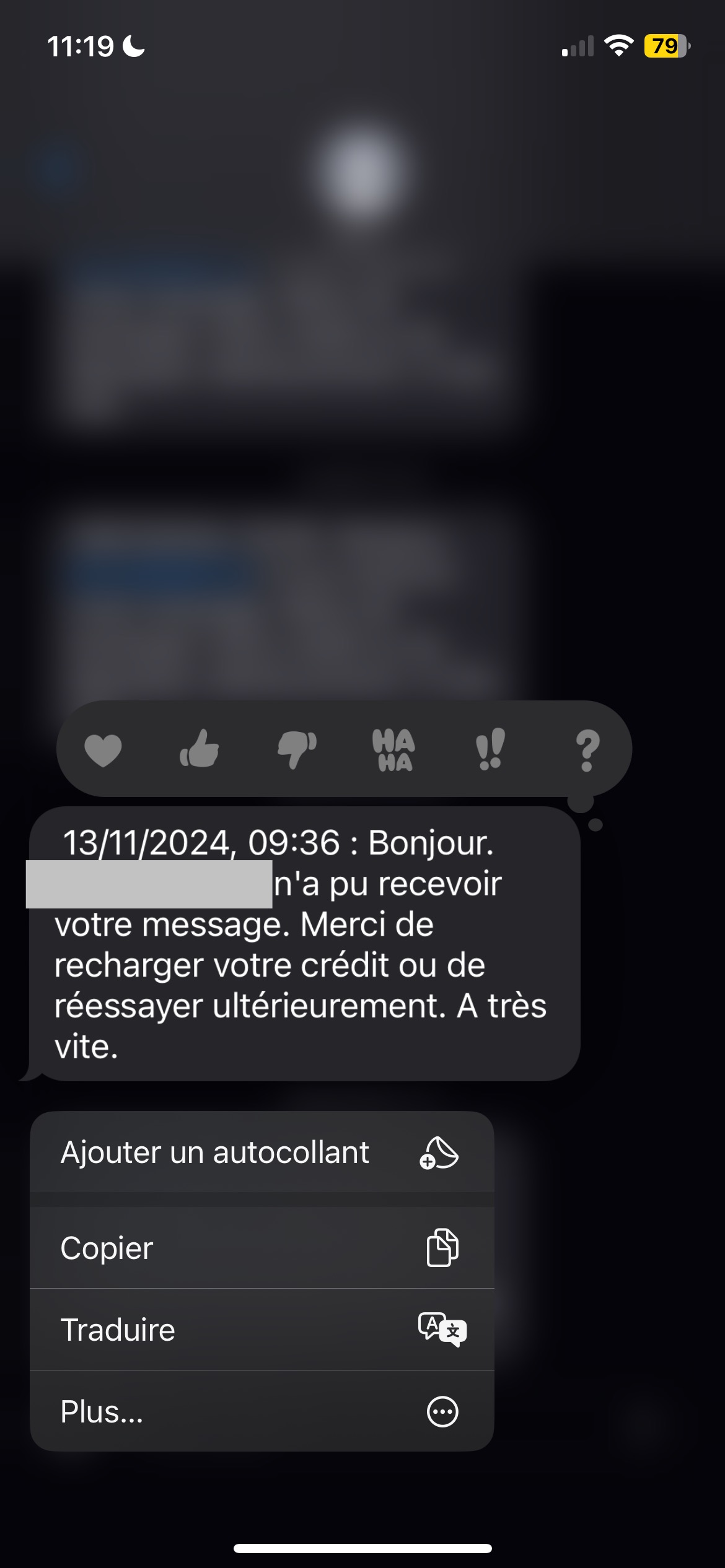Open the Plus... option

pyautogui.click(x=261, y=1413)
